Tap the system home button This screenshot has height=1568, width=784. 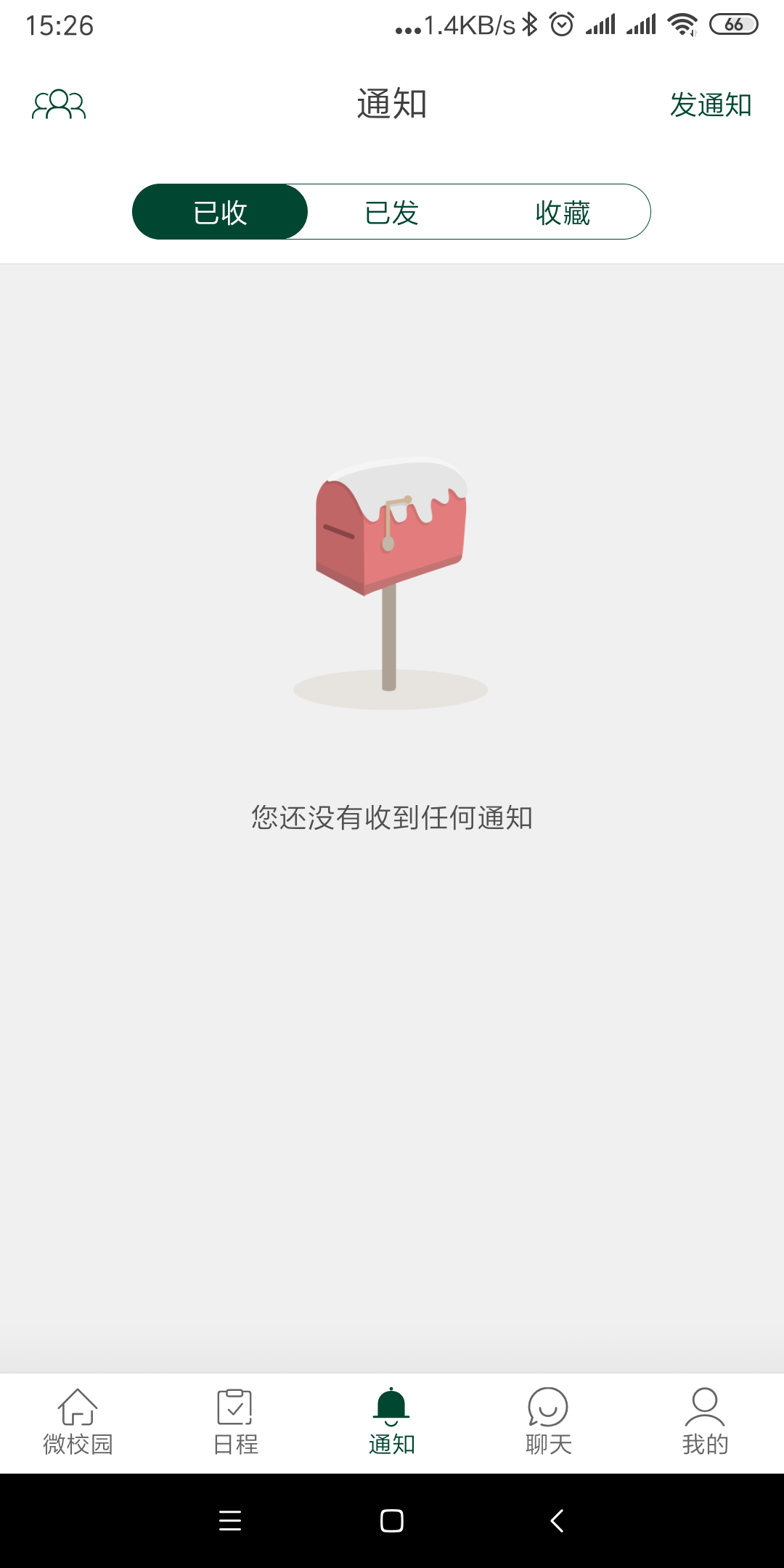tap(392, 1521)
